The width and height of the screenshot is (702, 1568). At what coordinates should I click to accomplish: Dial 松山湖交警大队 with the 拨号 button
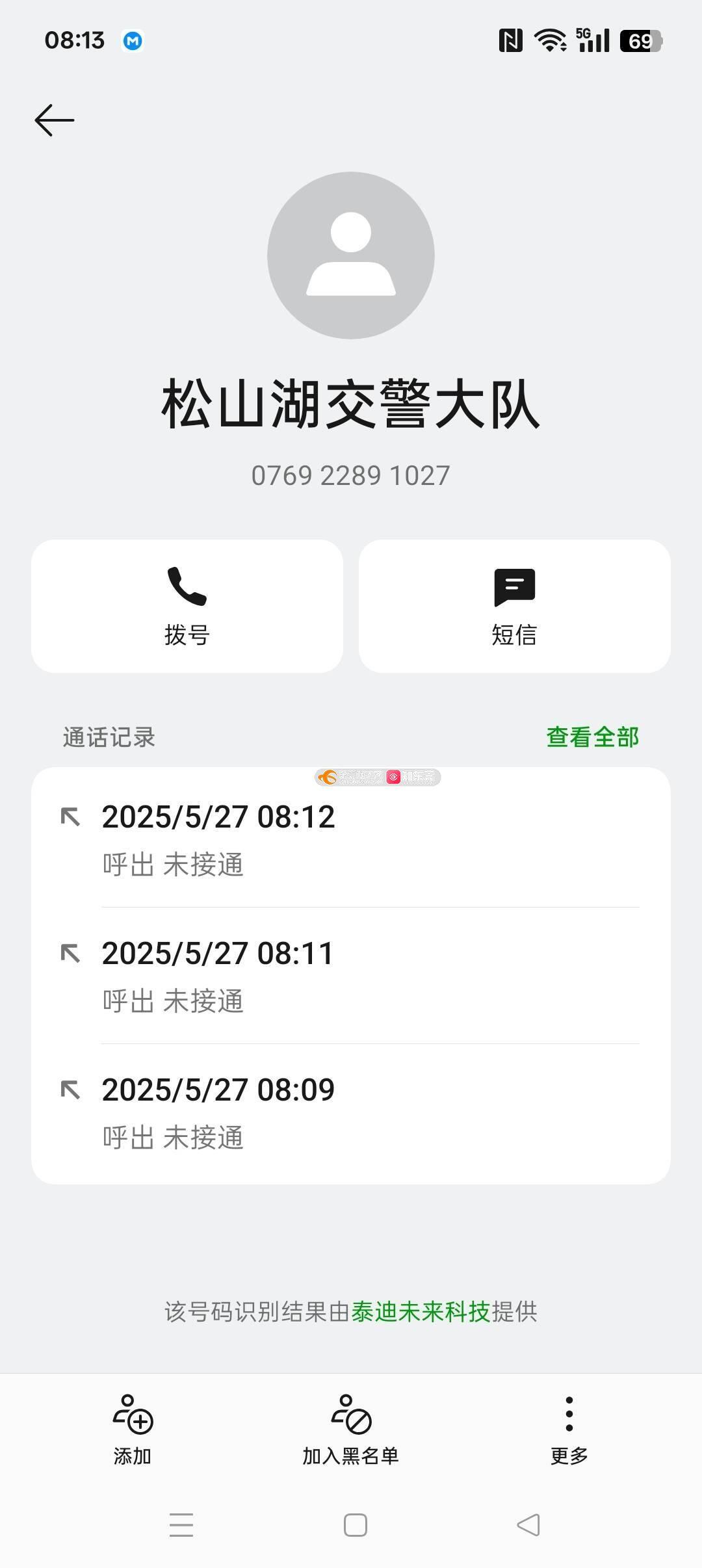pos(187,606)
